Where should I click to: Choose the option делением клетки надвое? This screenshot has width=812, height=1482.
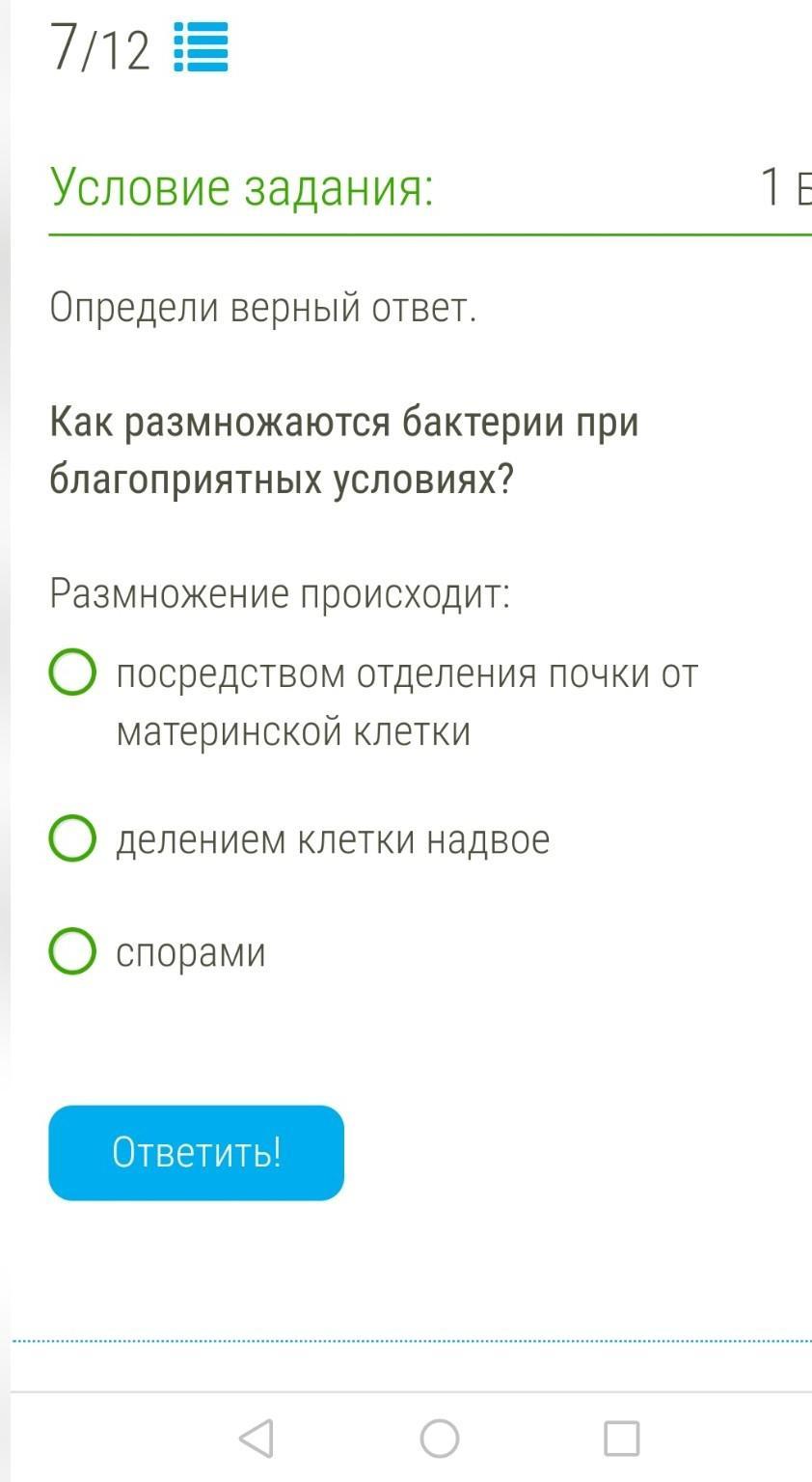[x=72, y=837]
